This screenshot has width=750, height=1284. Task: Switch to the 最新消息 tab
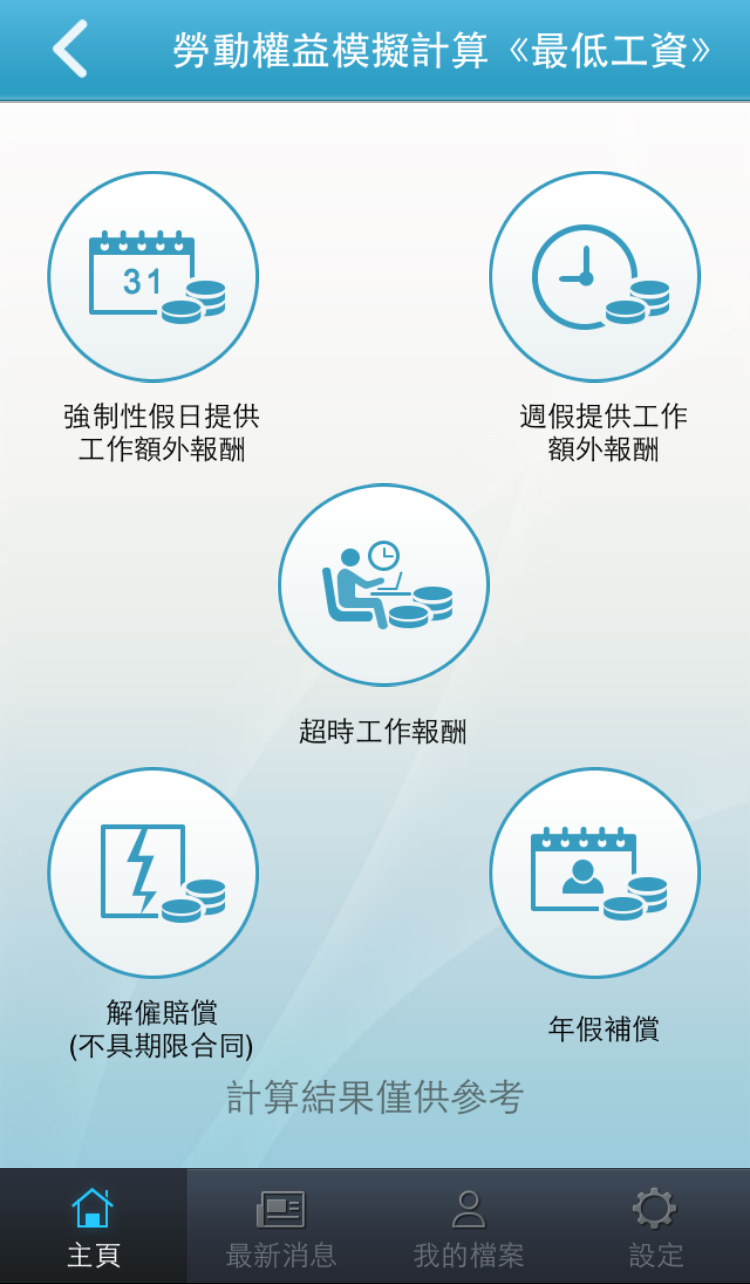[x=281, y=1227]
